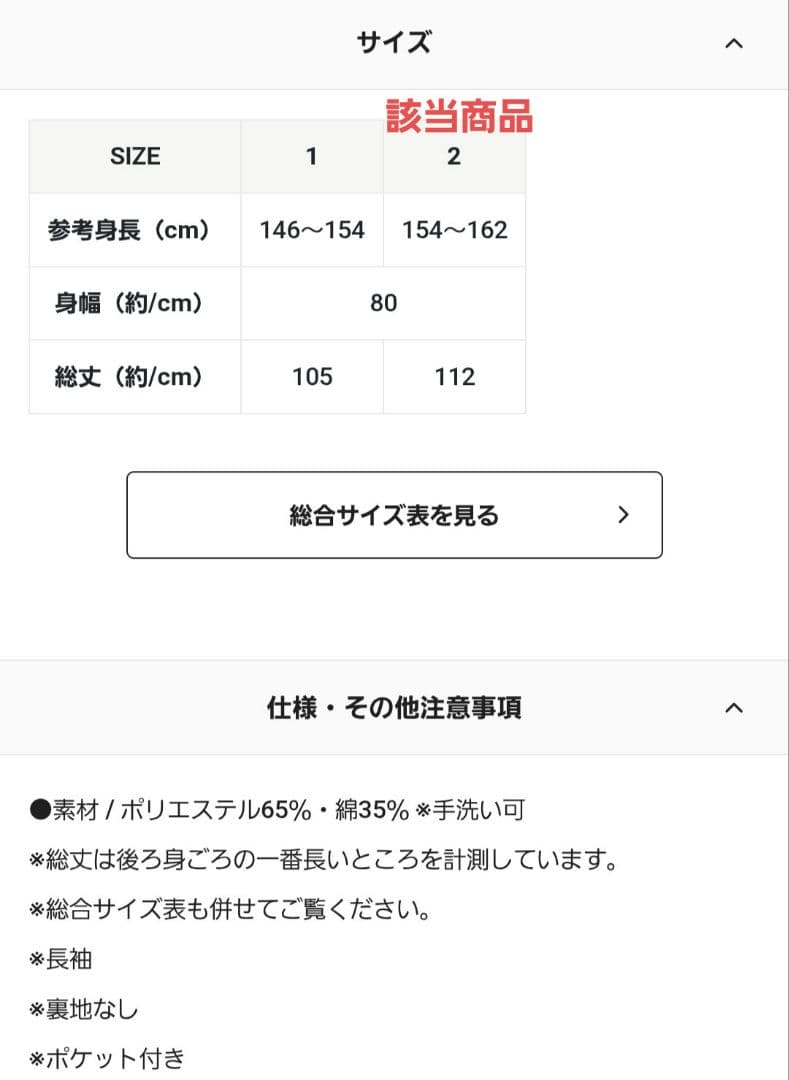The height and width of the screenshot is (1080, 789).
Task: Click the 105 length value cell
Action: [311, 377]
